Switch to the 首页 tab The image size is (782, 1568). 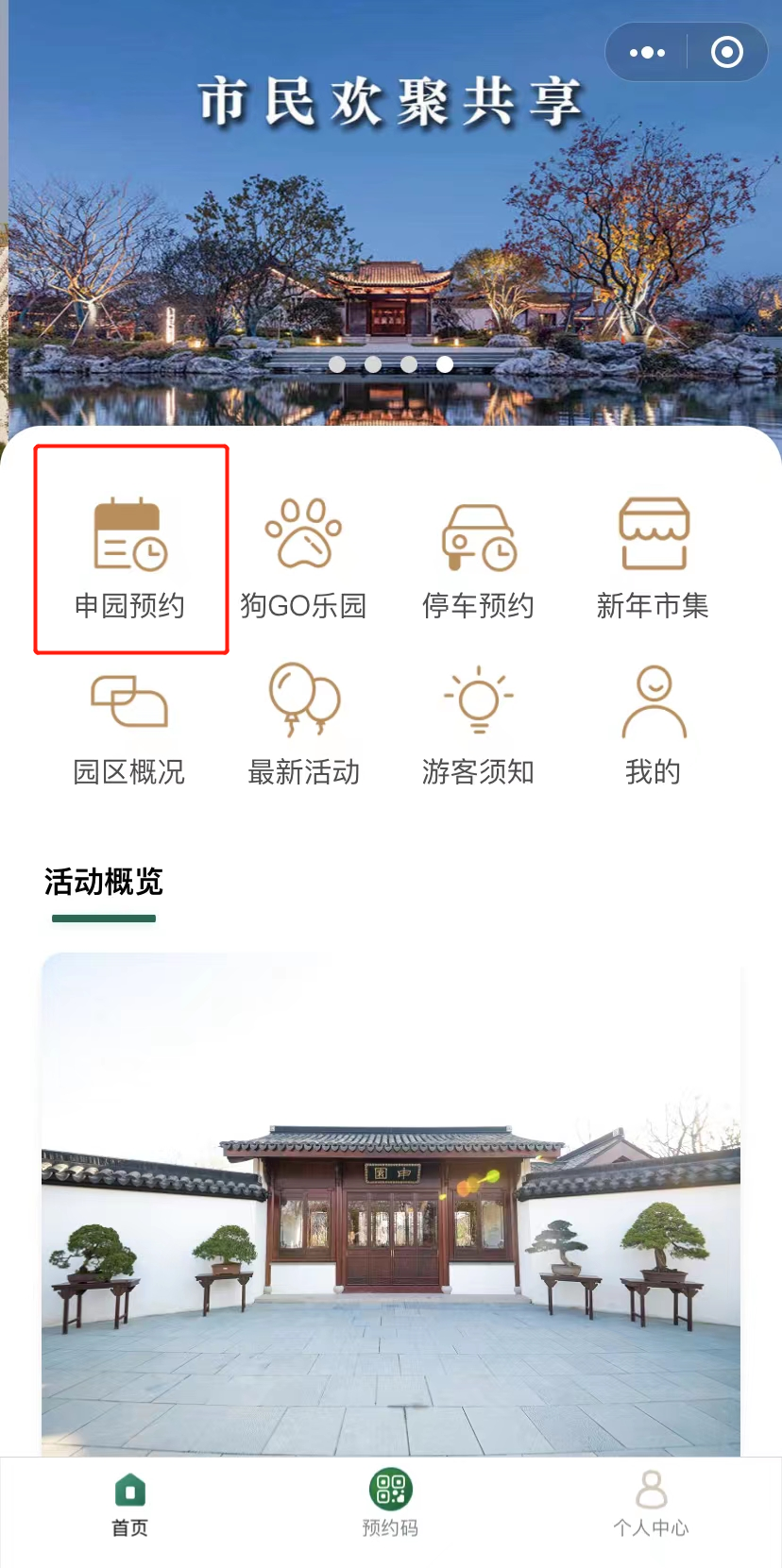pos(130,1506)
